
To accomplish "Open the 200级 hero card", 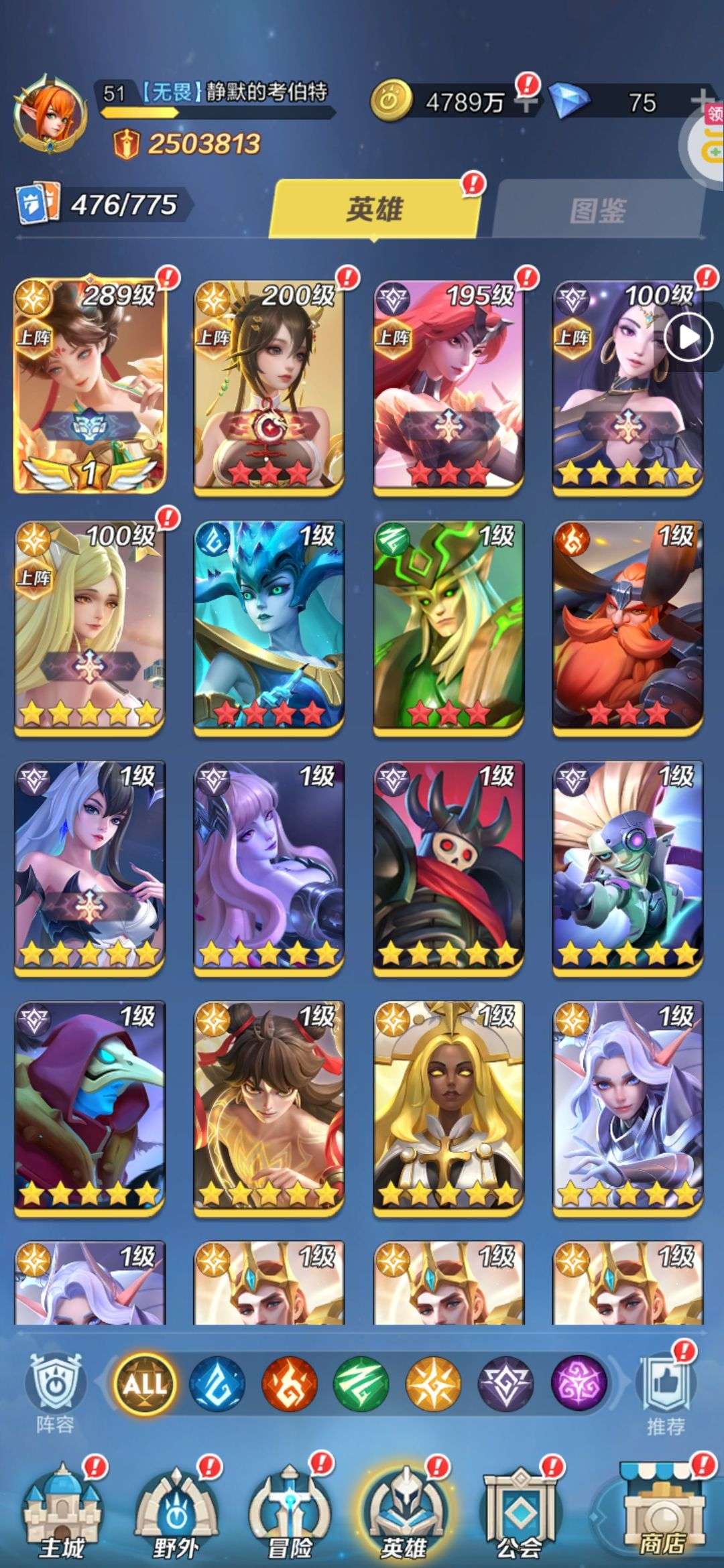I will pos(269,387).
